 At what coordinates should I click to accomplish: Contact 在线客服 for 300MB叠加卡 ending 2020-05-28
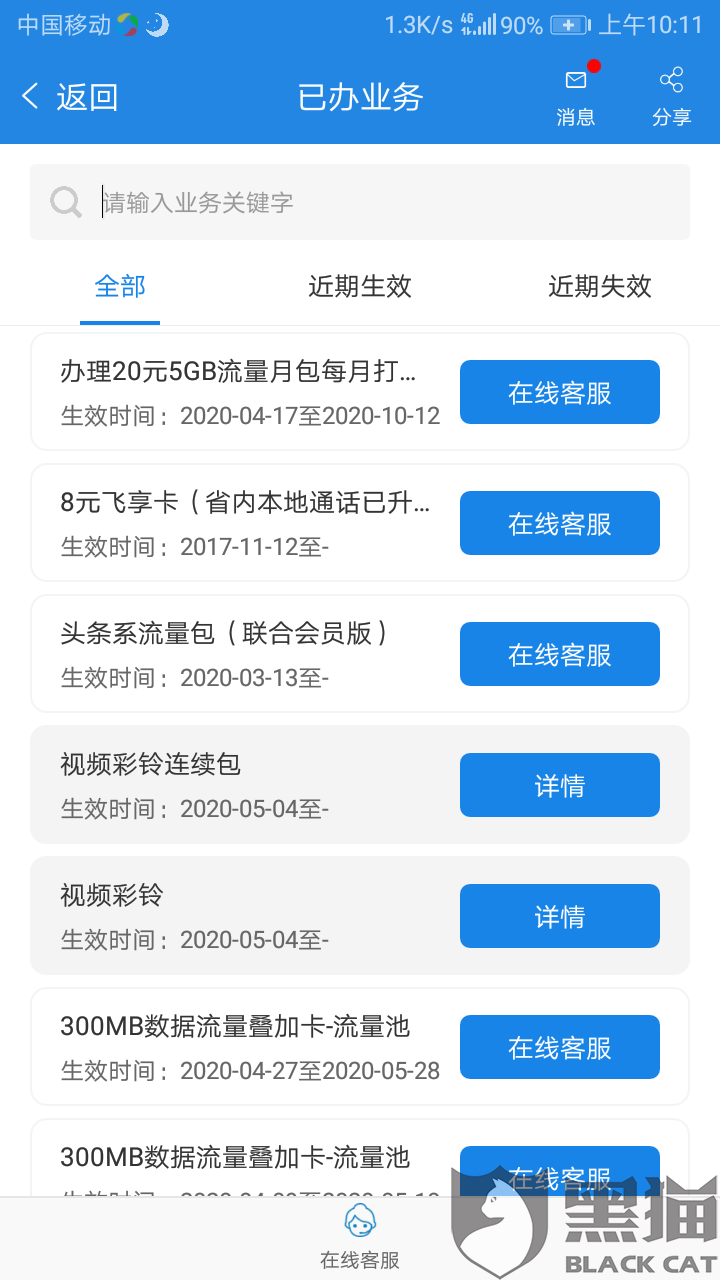[559, 1047]
